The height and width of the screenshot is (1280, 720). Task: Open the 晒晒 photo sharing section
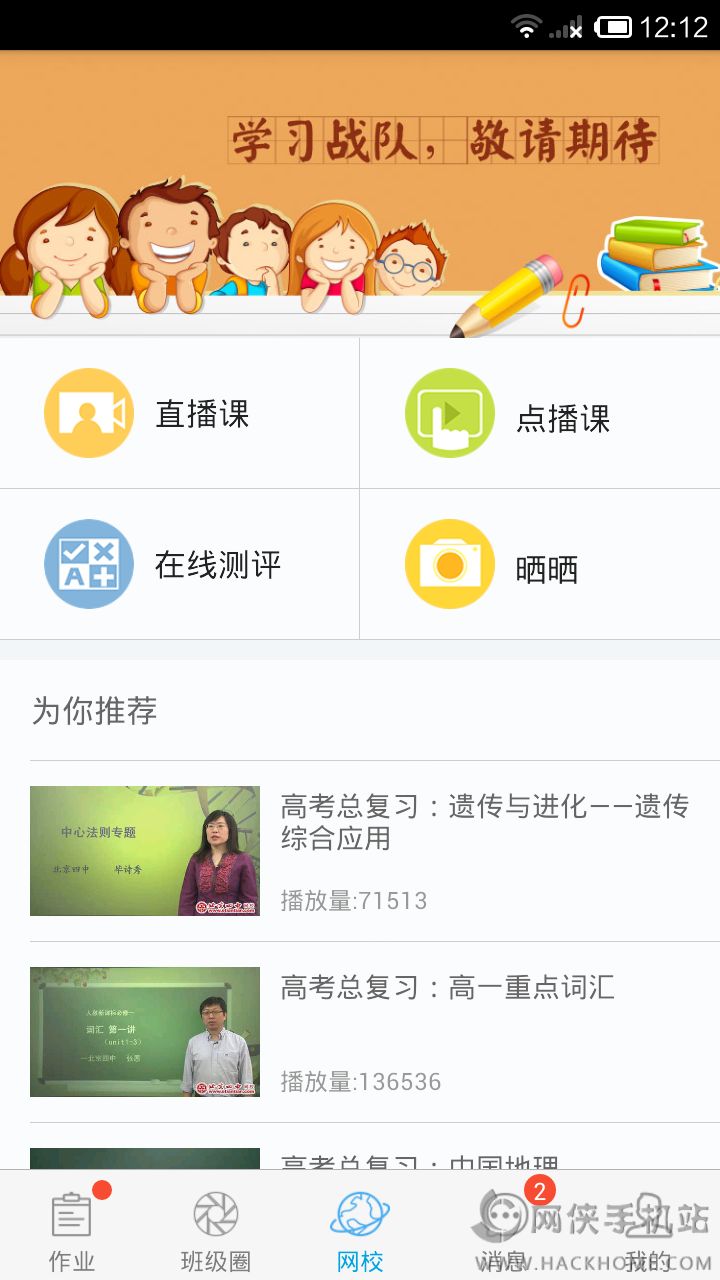[540, 565]
